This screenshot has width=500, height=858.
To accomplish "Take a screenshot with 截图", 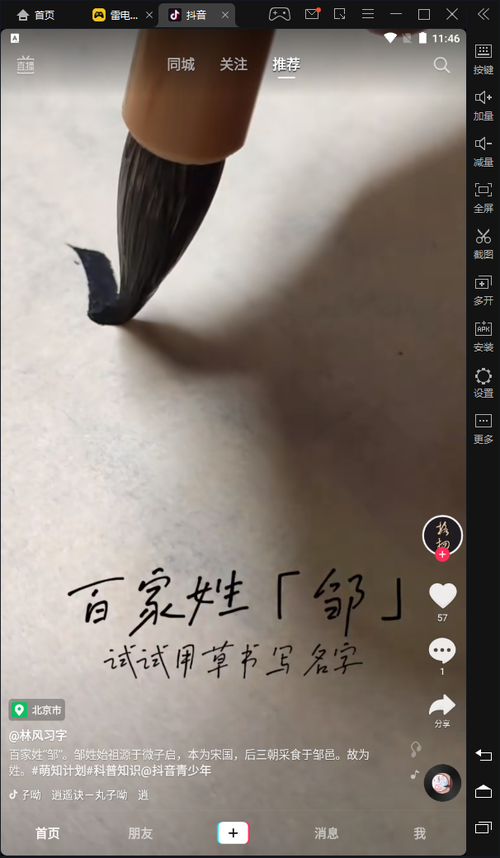I will tap(484, 244).
